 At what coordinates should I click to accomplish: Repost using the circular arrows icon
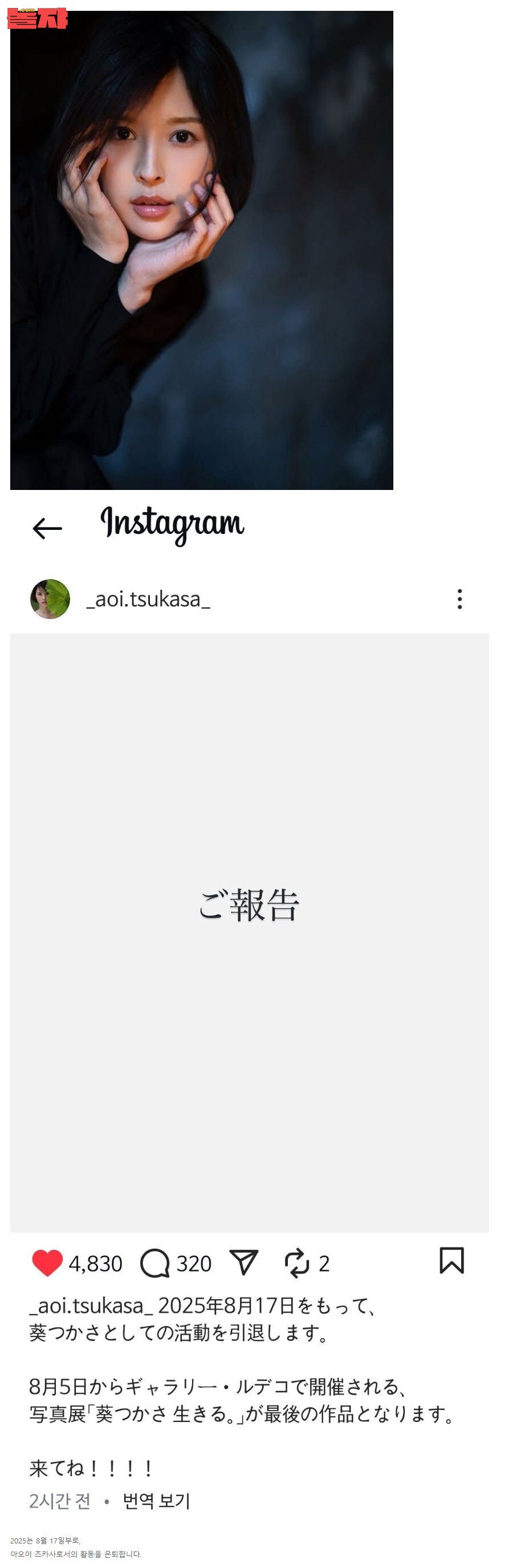297,1263
